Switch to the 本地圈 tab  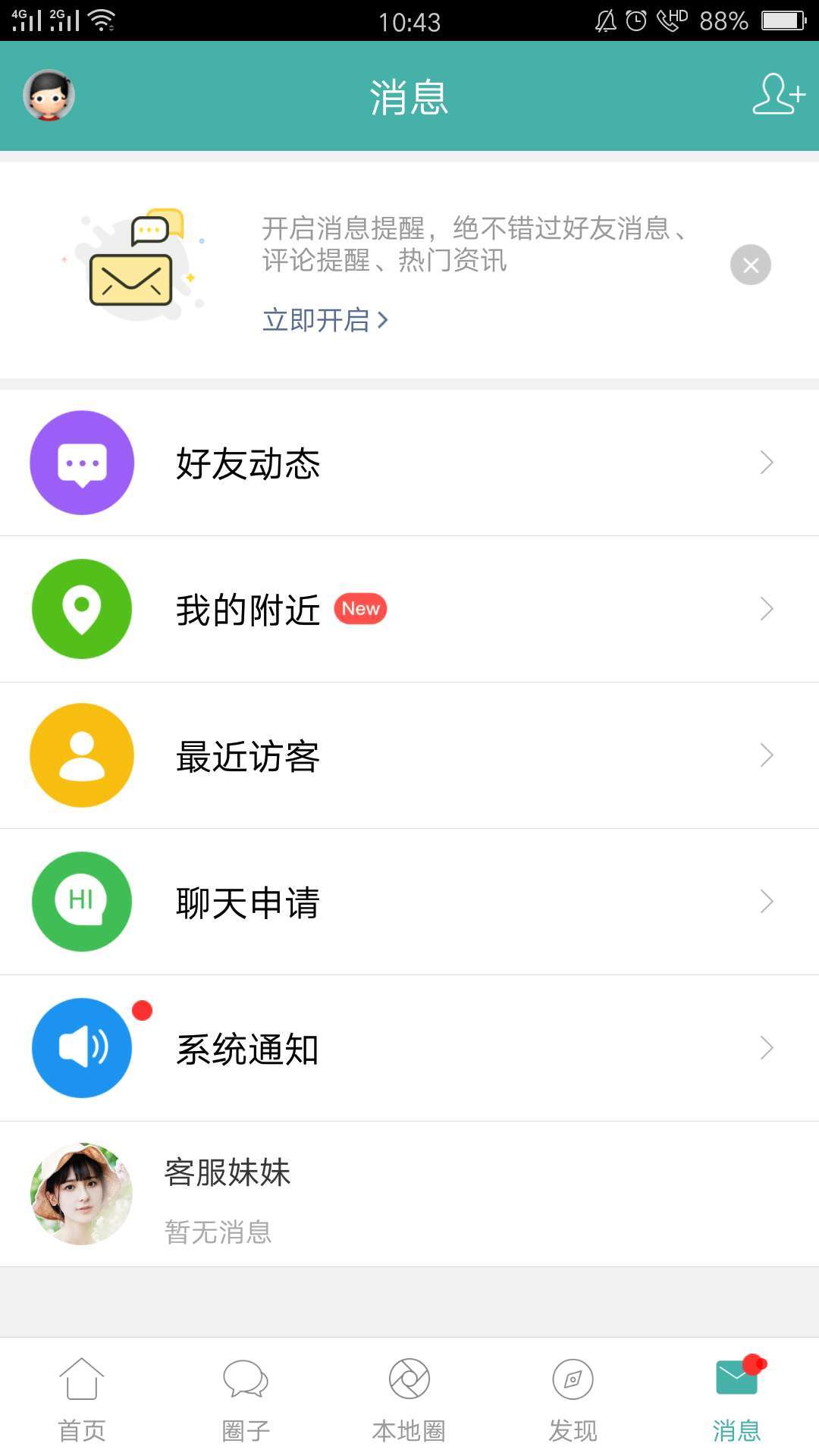click(x=409, y=1397)
